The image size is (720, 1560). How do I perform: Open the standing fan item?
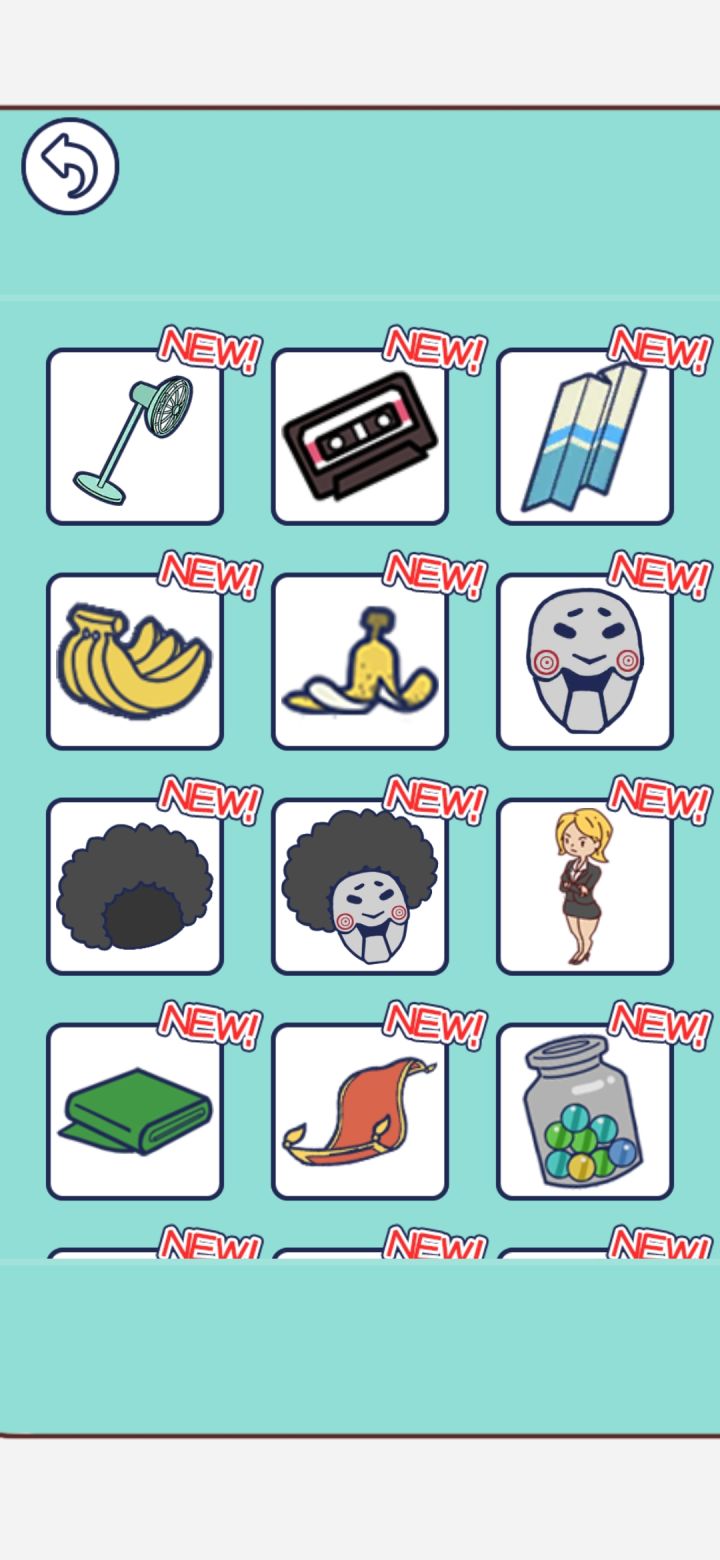(135, 437)
